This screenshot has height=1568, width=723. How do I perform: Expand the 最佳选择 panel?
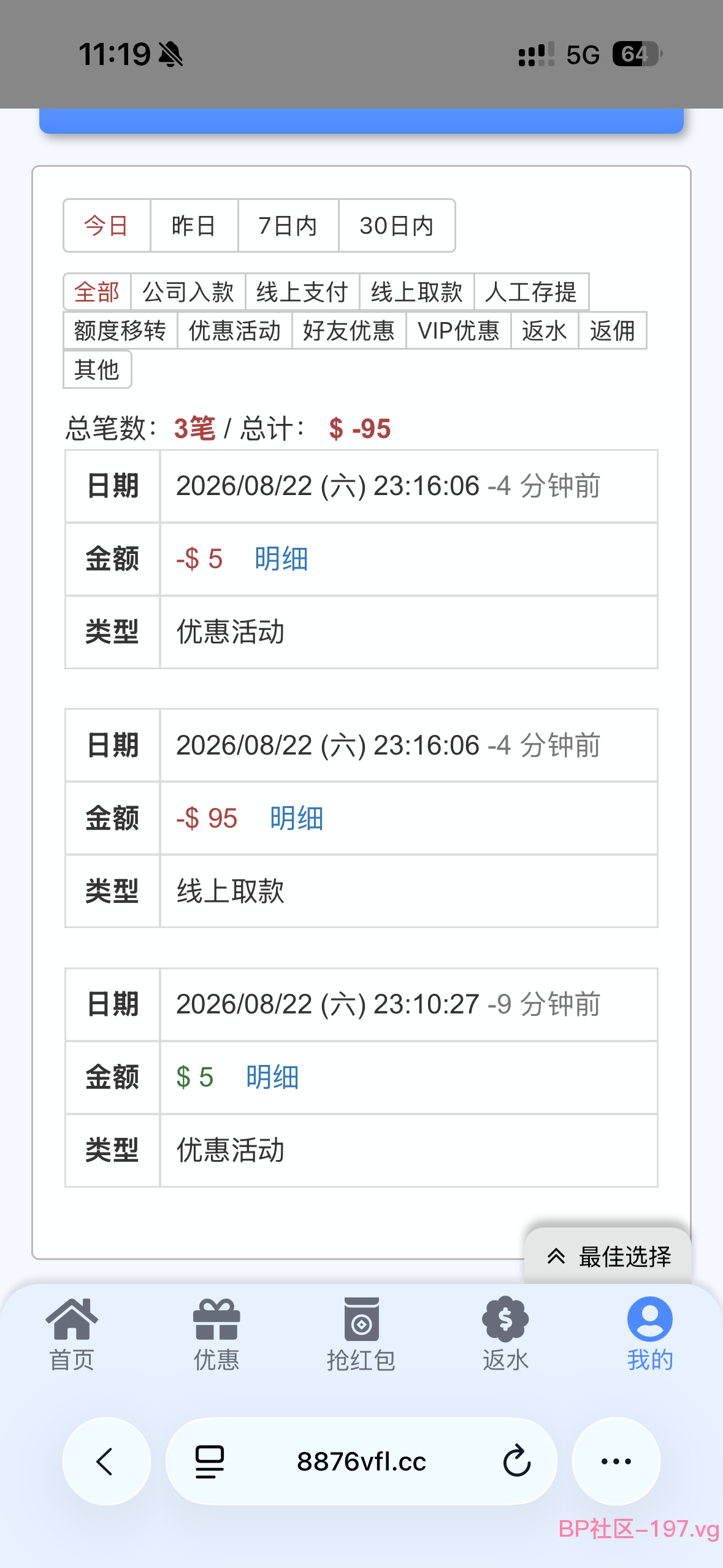(608, 1256)
